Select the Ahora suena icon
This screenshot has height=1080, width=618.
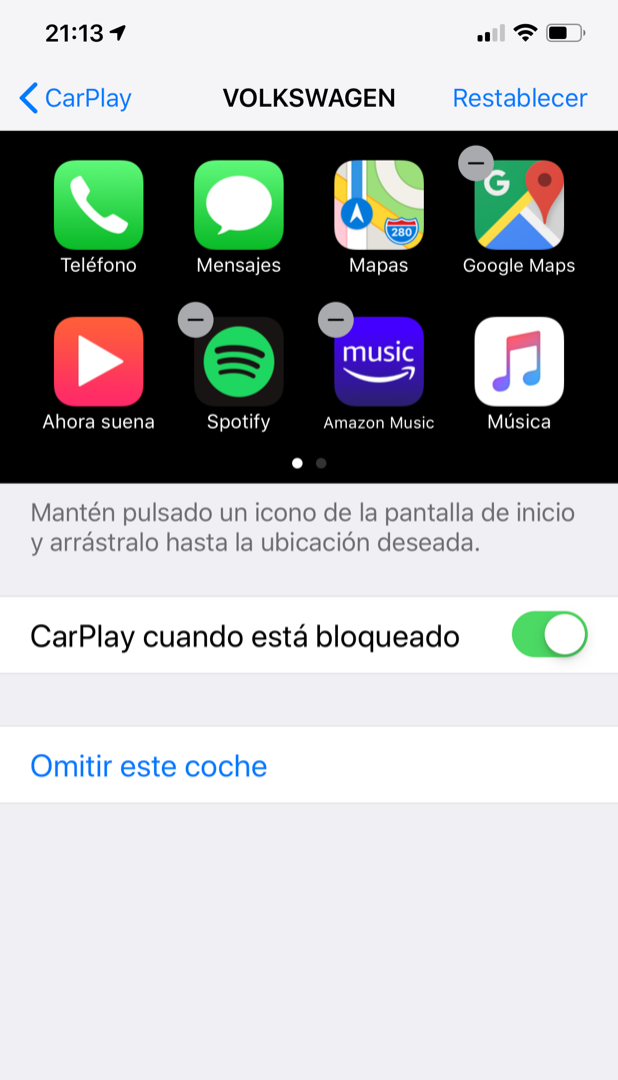click(x=98, y=362)
